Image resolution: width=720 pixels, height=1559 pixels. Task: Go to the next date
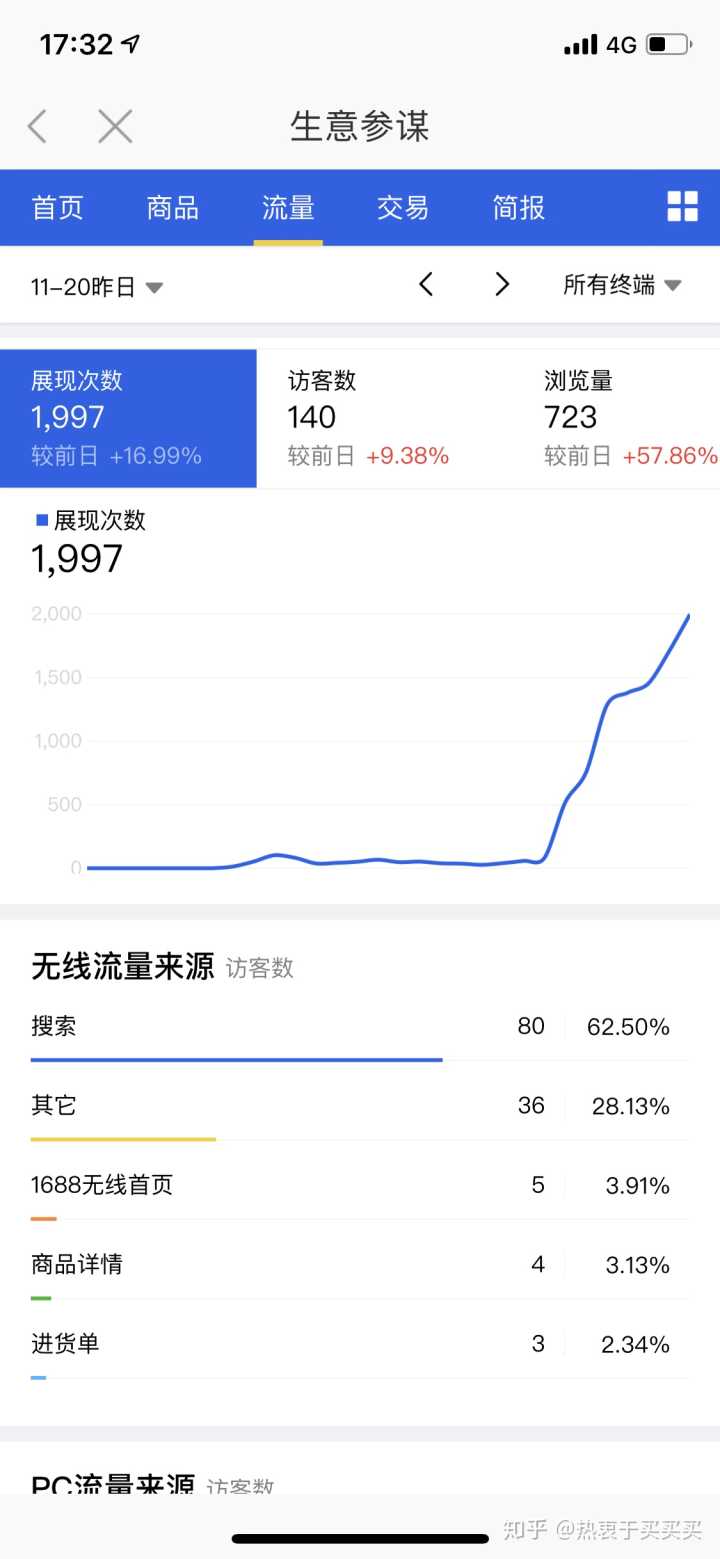[x=502, y=285]
